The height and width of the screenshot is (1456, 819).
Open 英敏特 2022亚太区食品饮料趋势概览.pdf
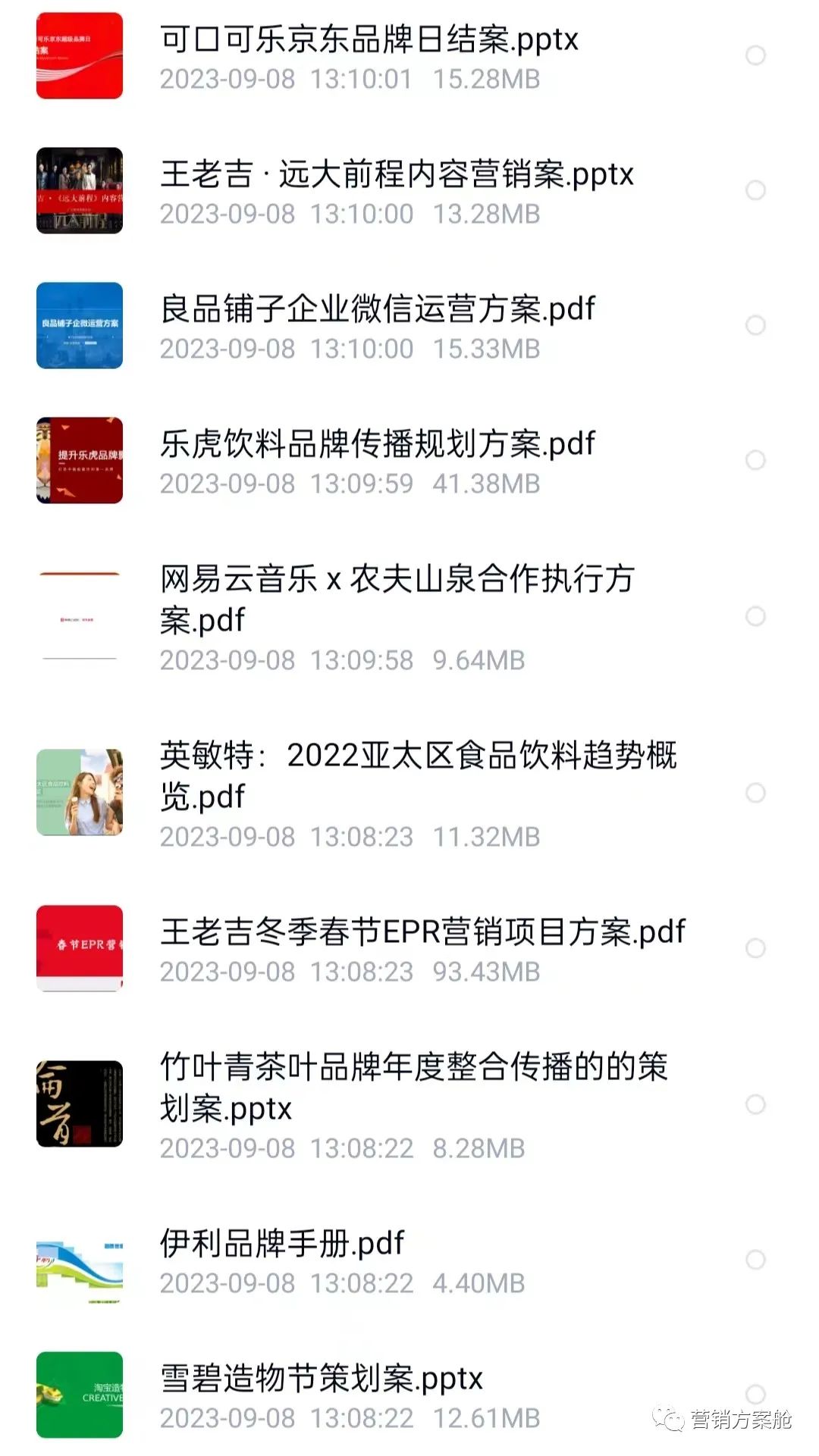coord(417,775)
